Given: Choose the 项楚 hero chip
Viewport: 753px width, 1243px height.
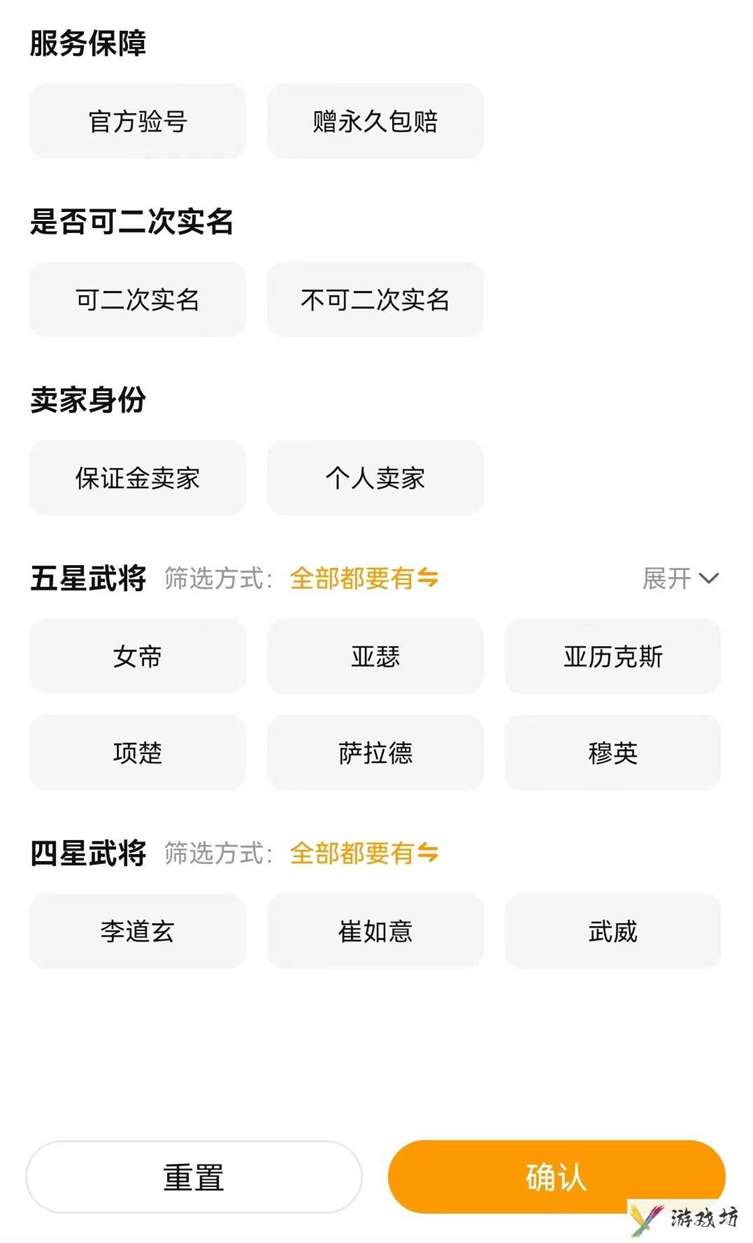Looking at the screenshot, I should coord(138,753).
